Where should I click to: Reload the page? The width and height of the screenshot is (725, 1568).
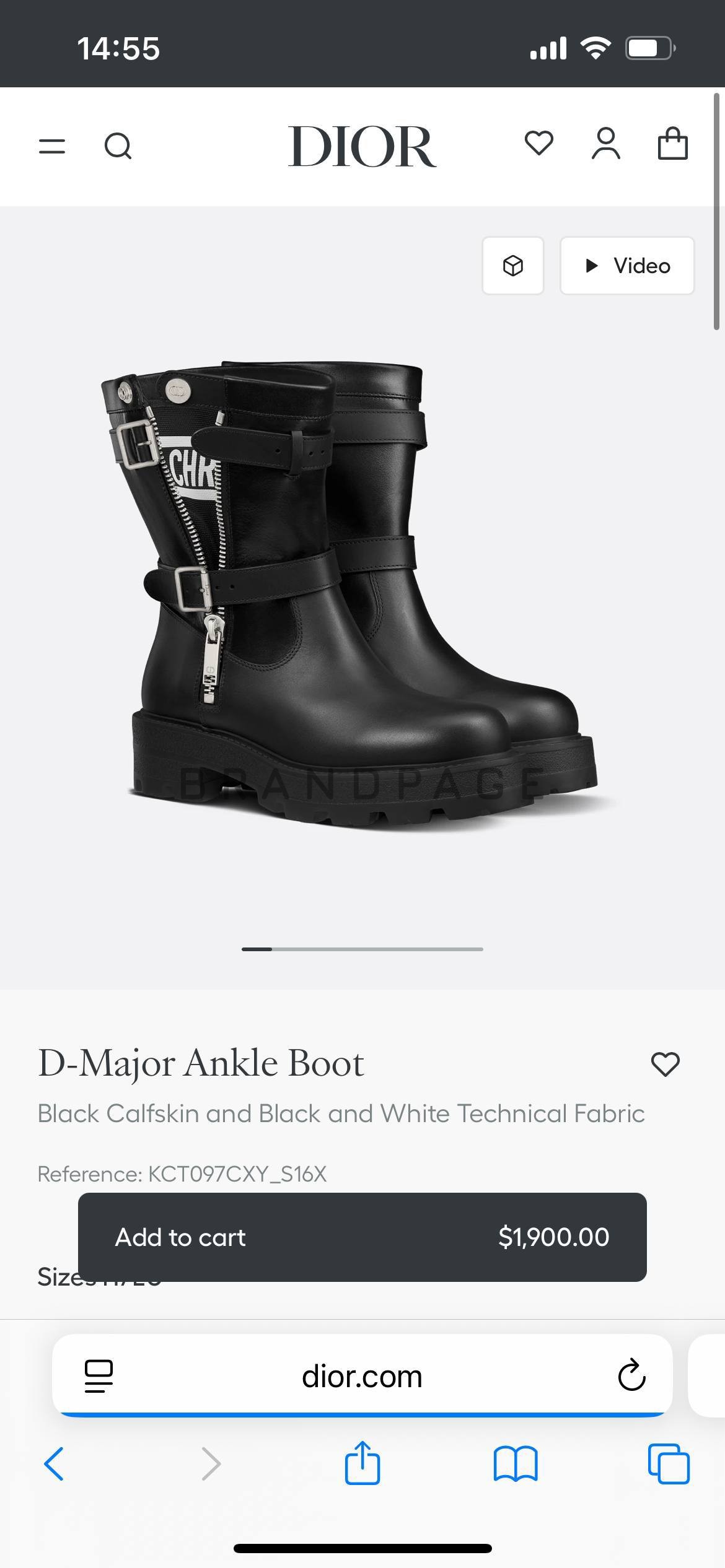coord(631,1376)
